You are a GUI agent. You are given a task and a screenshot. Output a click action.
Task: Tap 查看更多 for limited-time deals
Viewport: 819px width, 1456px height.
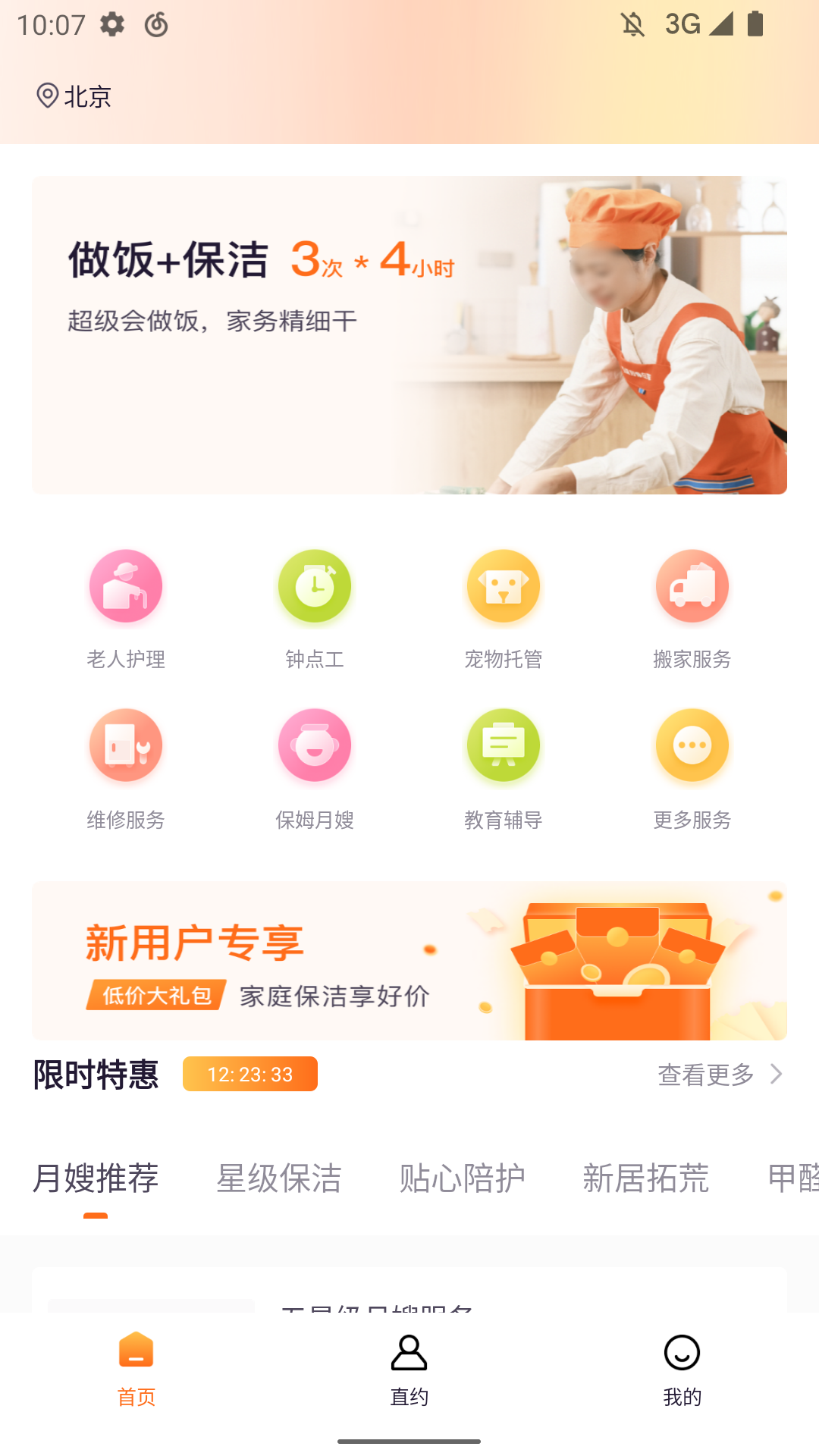719,1075
